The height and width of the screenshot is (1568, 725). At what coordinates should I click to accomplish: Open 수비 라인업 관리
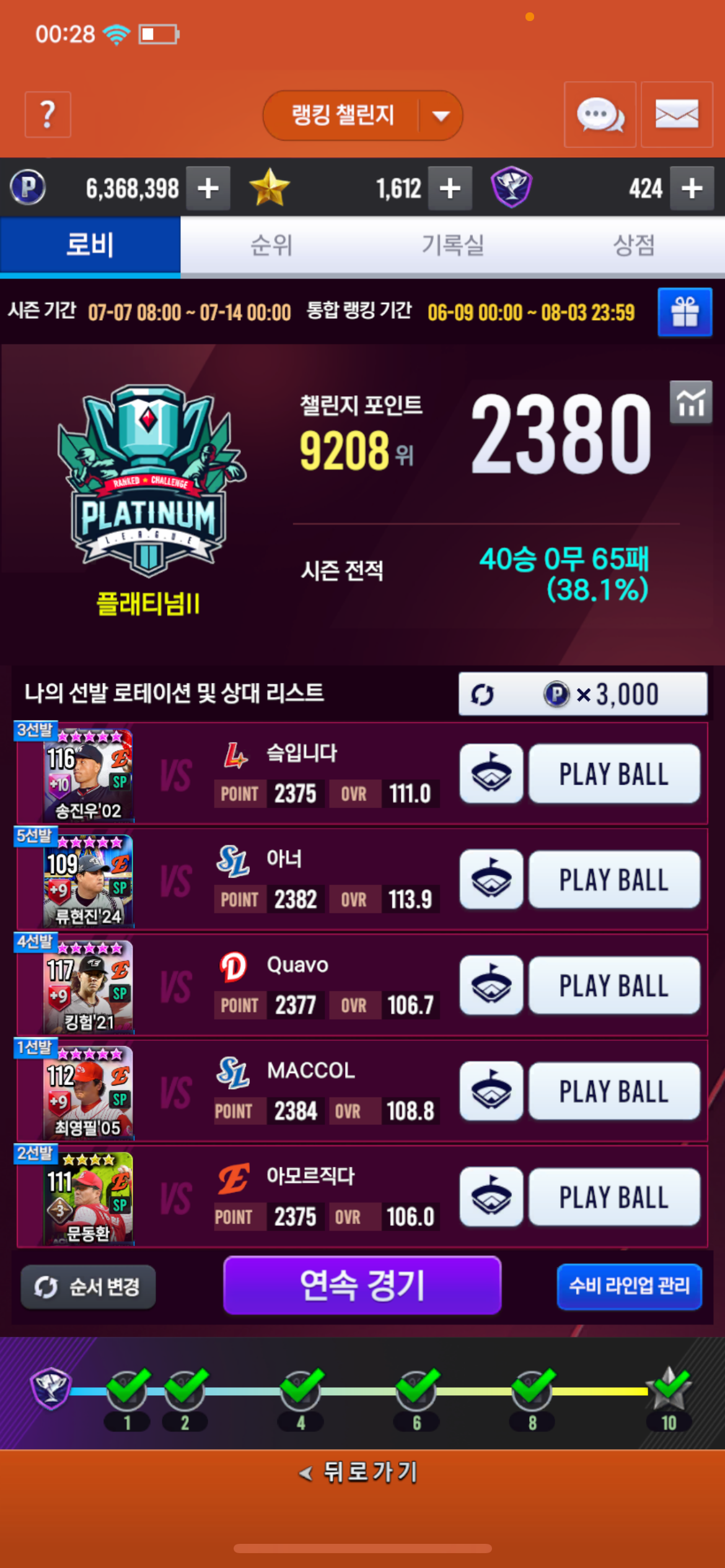tap(628, 1286)
